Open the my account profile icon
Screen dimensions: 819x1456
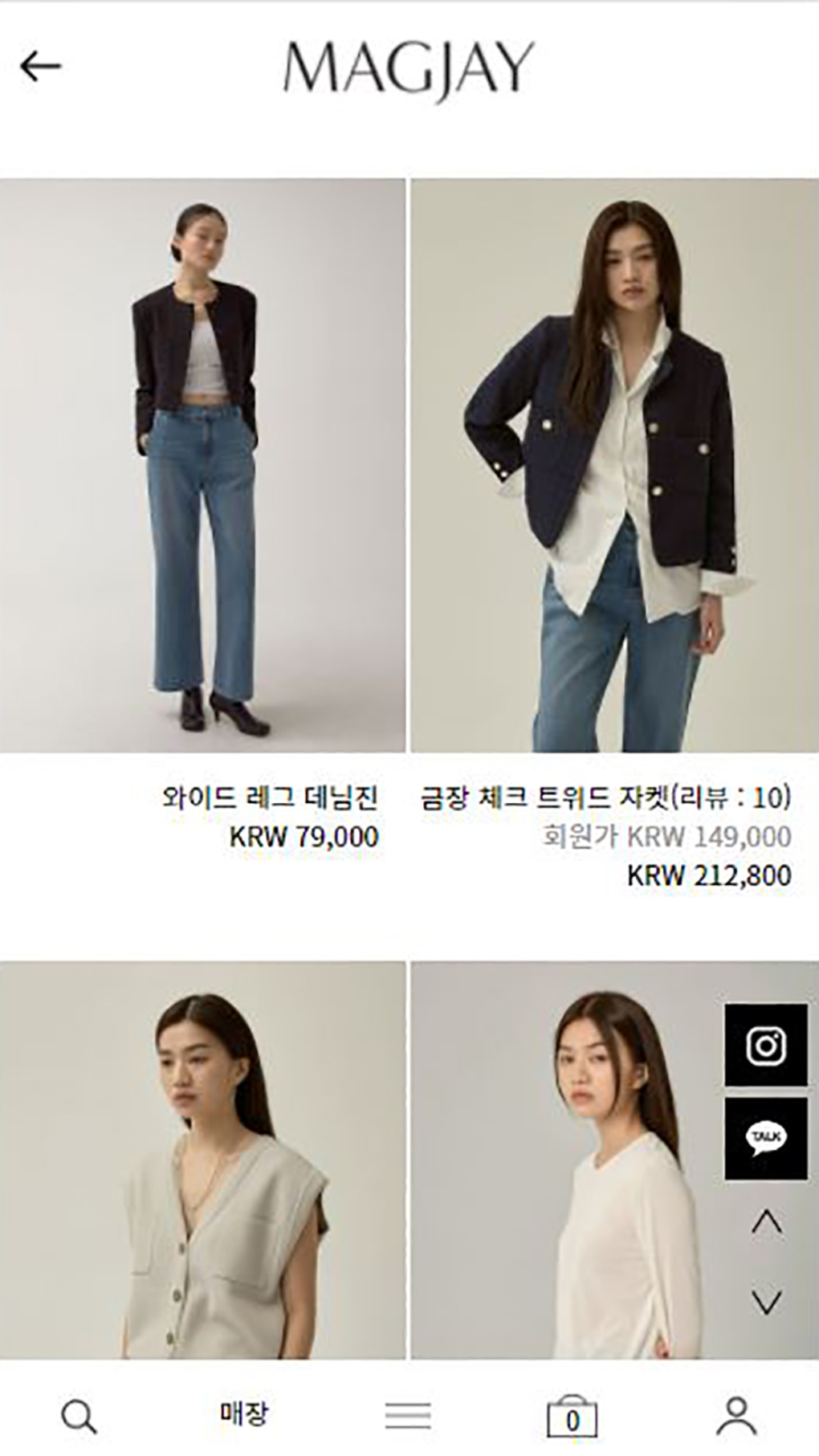pos(736,1416)
